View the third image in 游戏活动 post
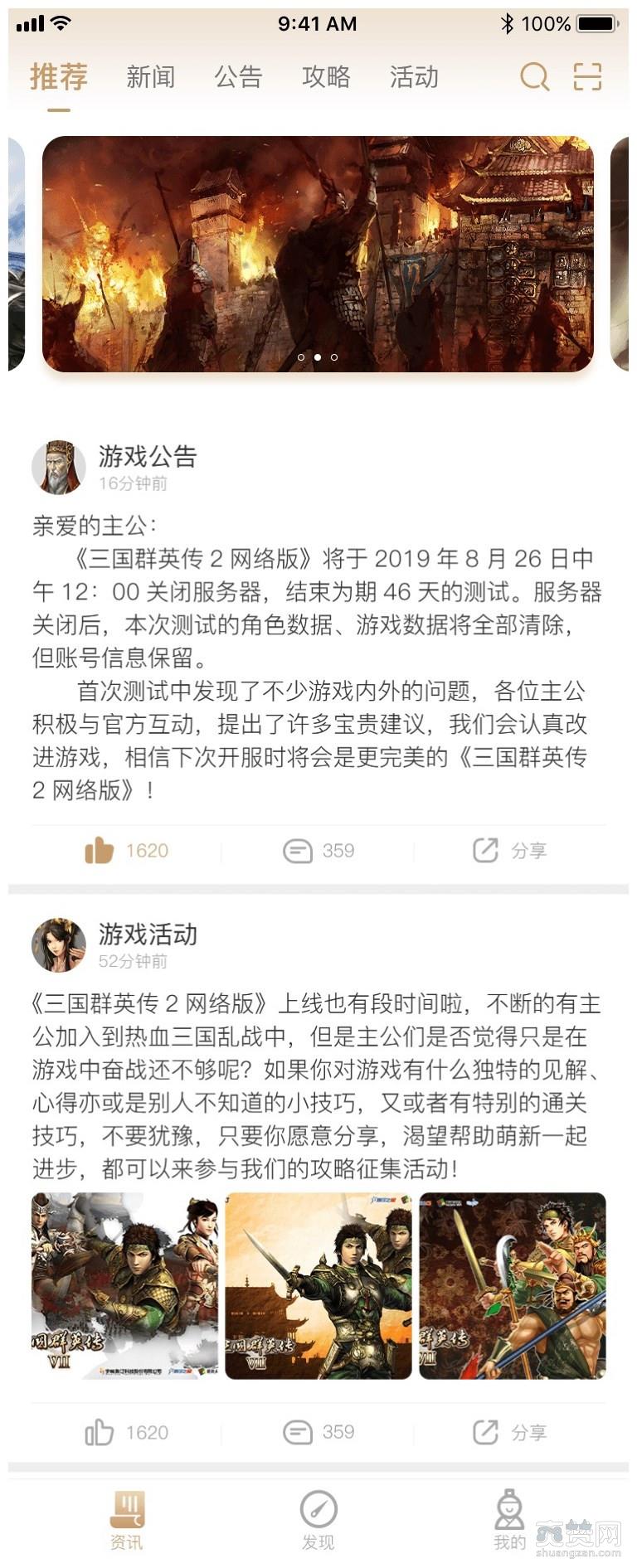 pyautogui.click(x=512, y=1285)
